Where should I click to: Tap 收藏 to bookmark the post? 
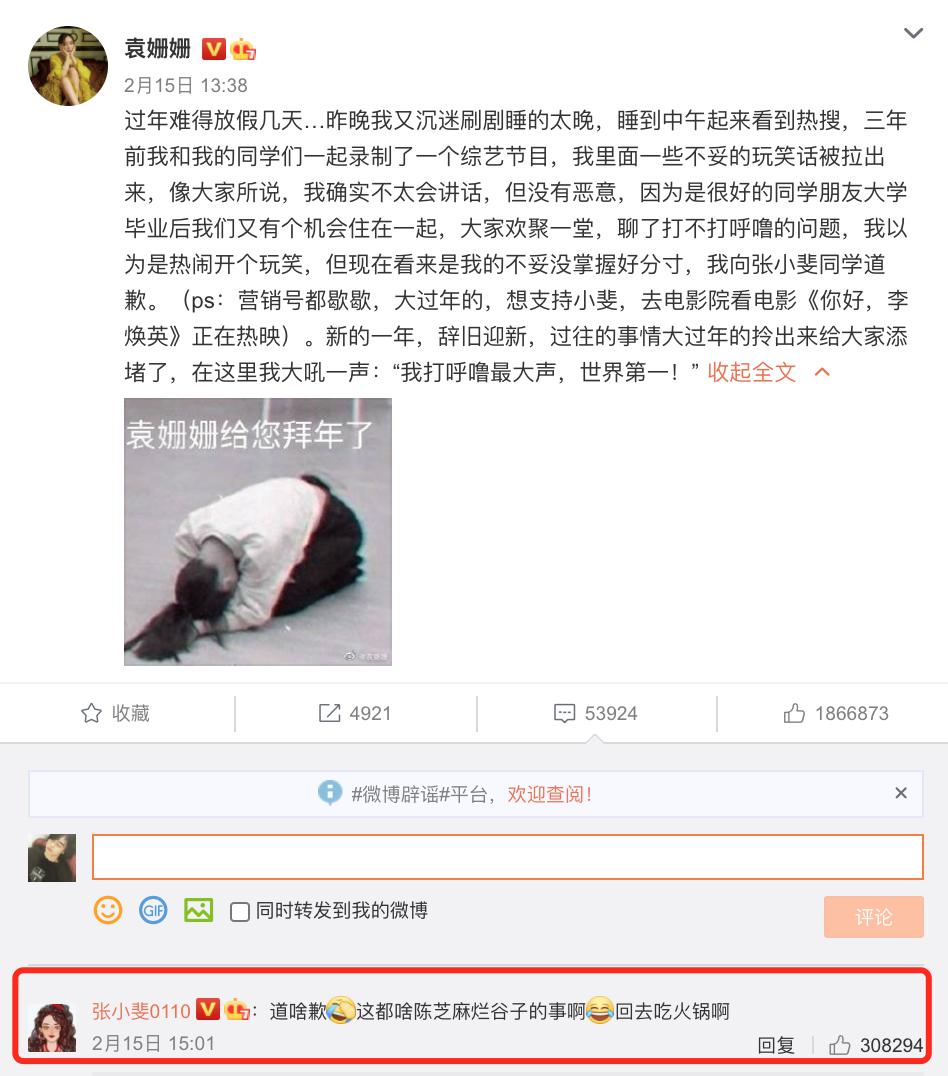pos(115,713)
